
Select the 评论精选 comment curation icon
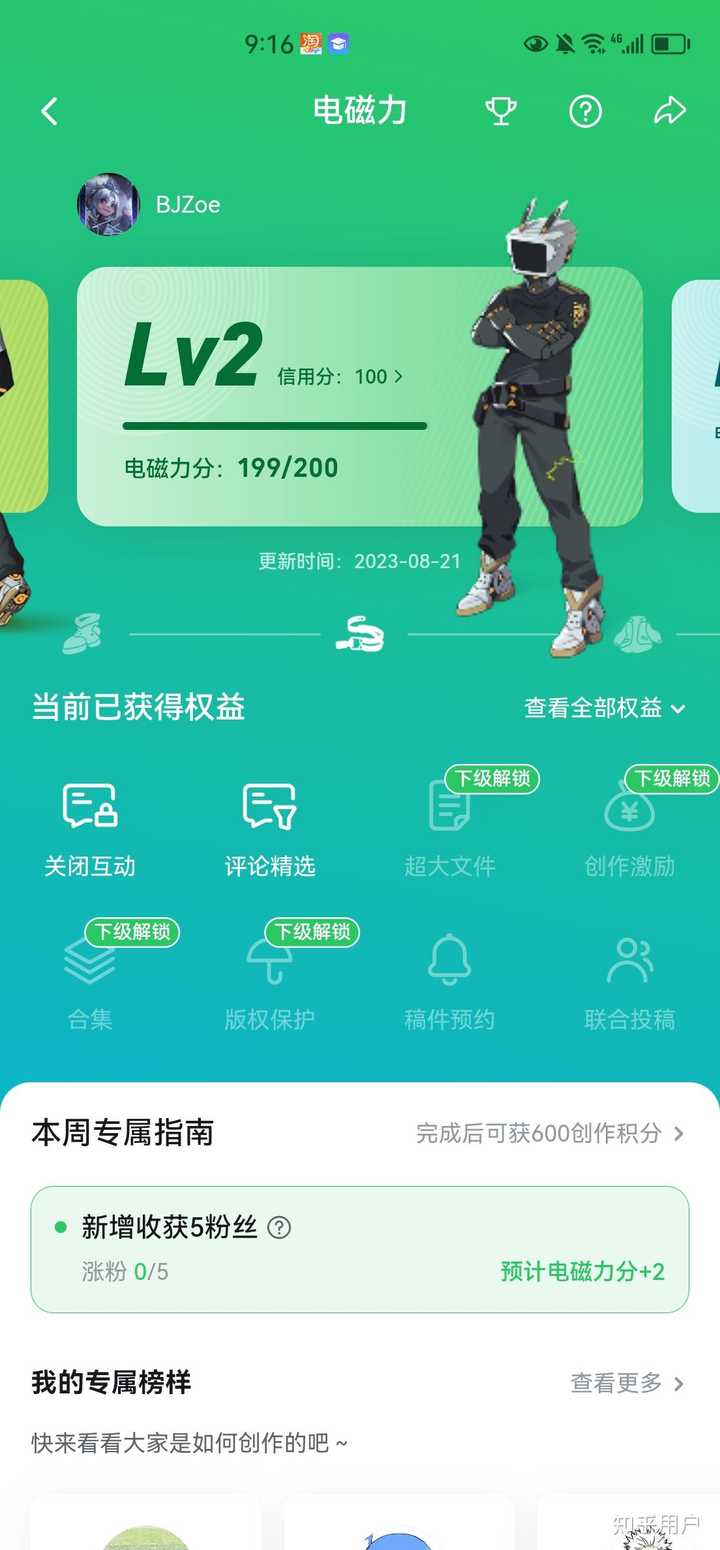268,808
